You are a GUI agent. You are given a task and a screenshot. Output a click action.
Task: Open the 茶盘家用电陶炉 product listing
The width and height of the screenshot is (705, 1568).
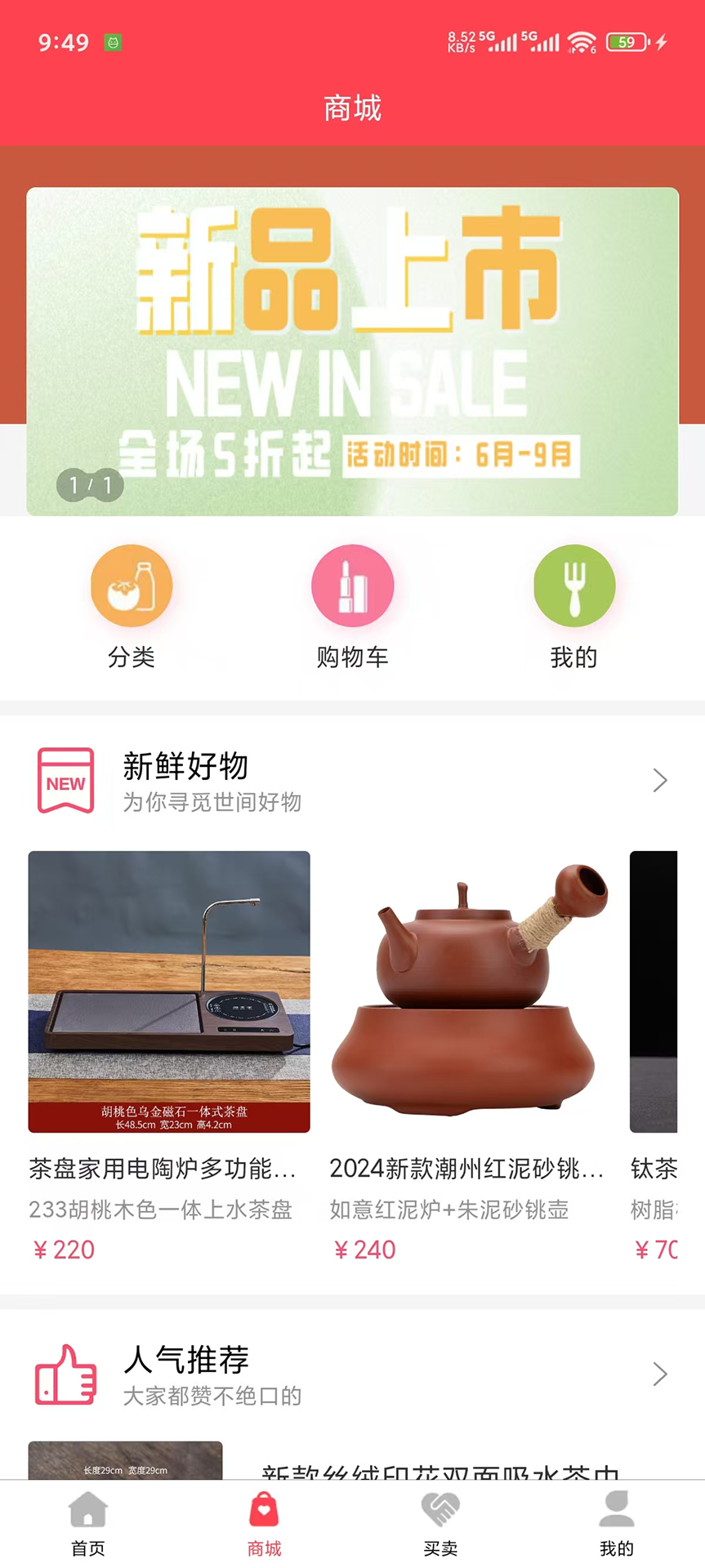(x=169, y=992)
